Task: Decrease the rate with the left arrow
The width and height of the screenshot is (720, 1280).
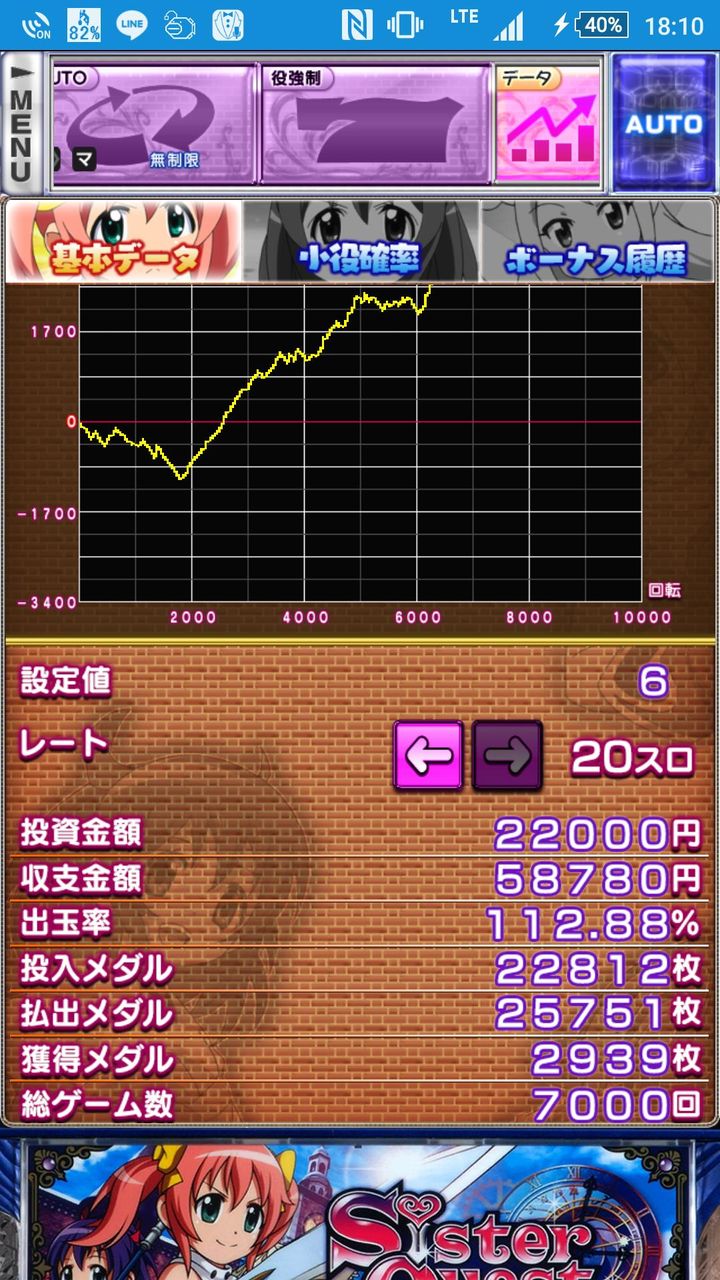Action: (429, 756)
